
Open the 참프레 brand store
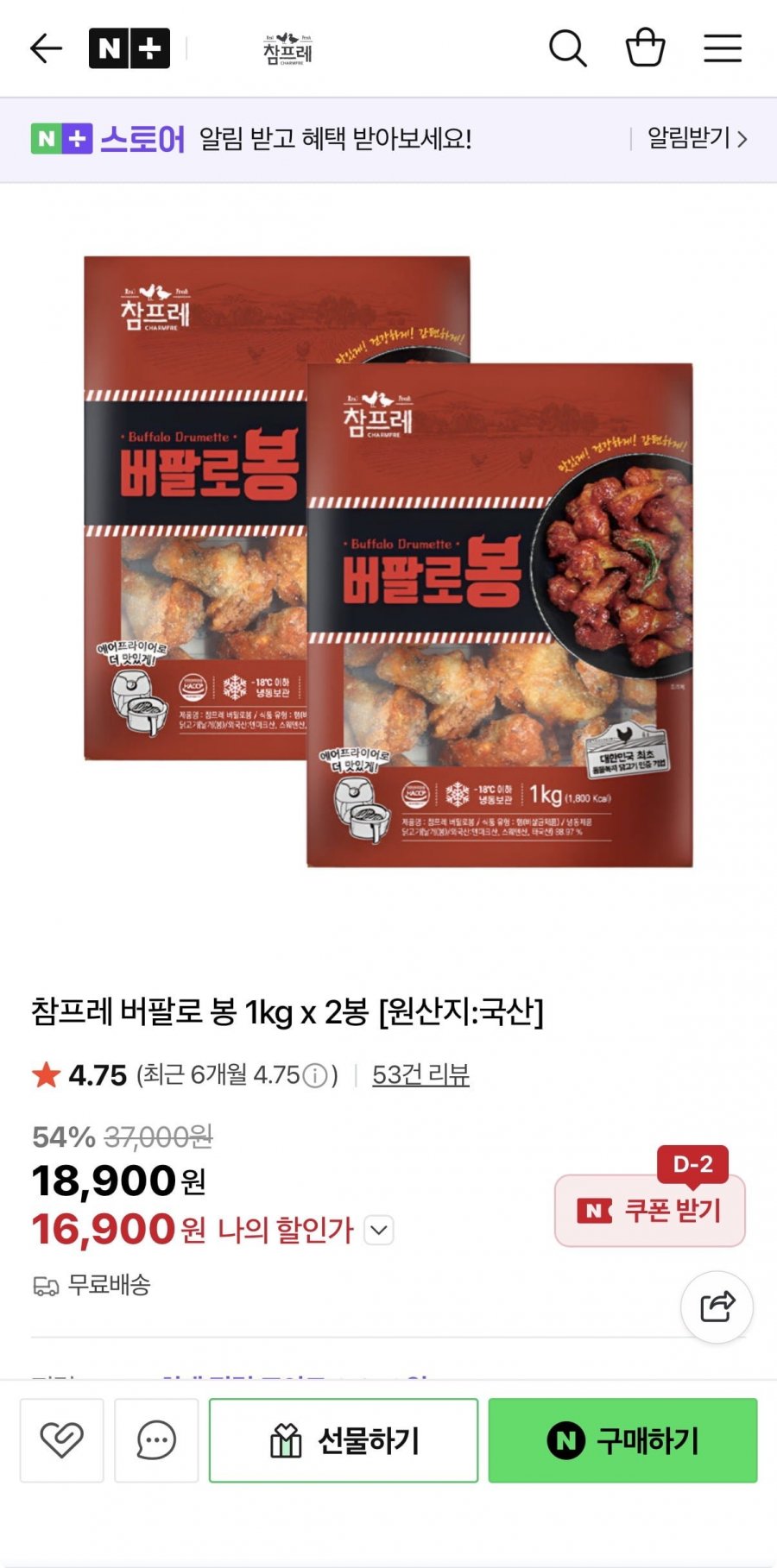(287, 49)
